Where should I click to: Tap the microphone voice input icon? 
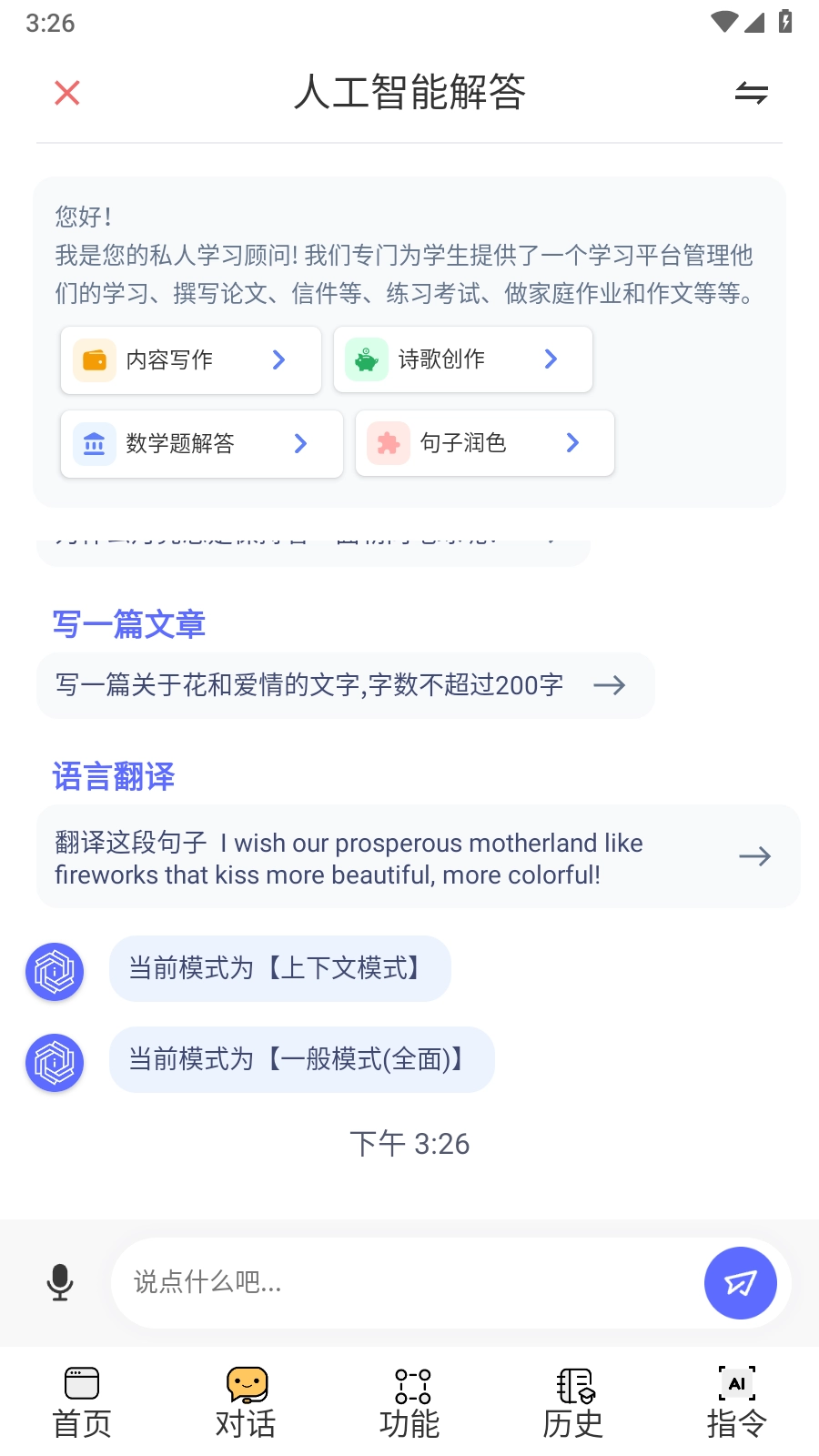(x=59, y=1283)
